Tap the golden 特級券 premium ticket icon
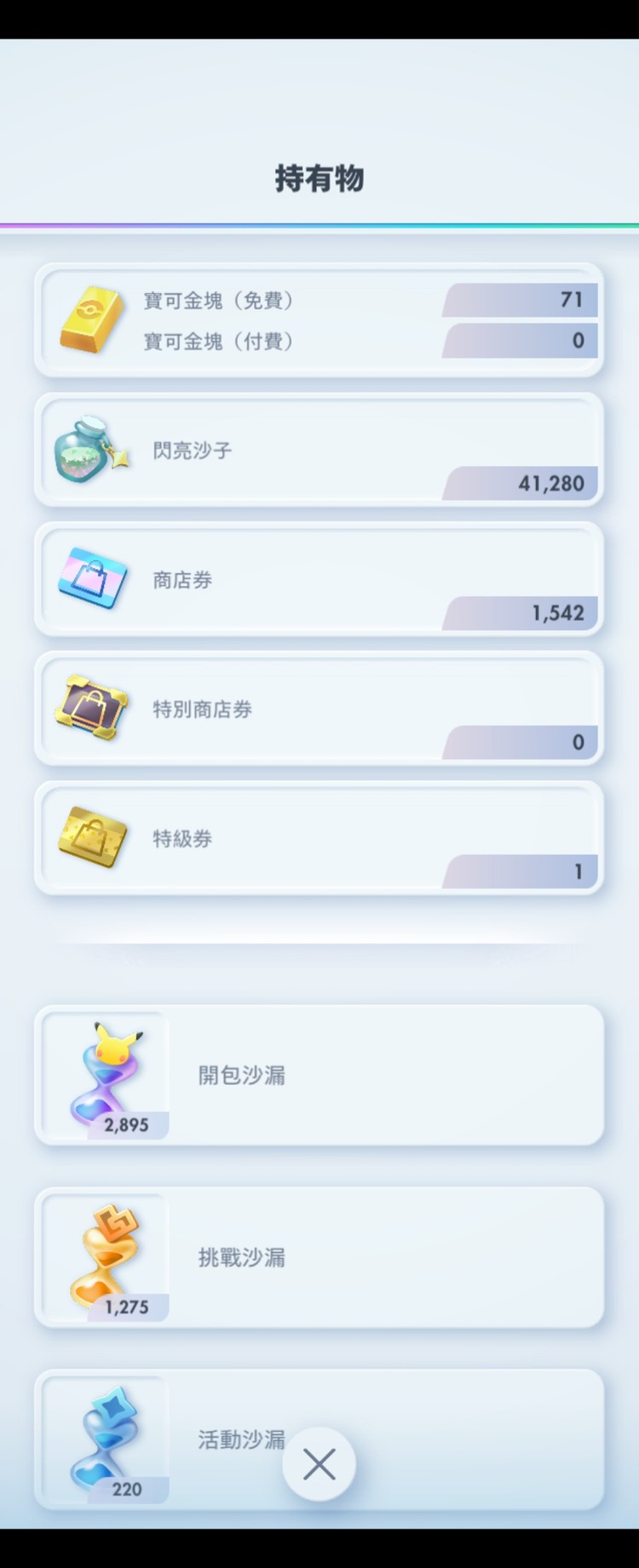 [x=92, y=838]
